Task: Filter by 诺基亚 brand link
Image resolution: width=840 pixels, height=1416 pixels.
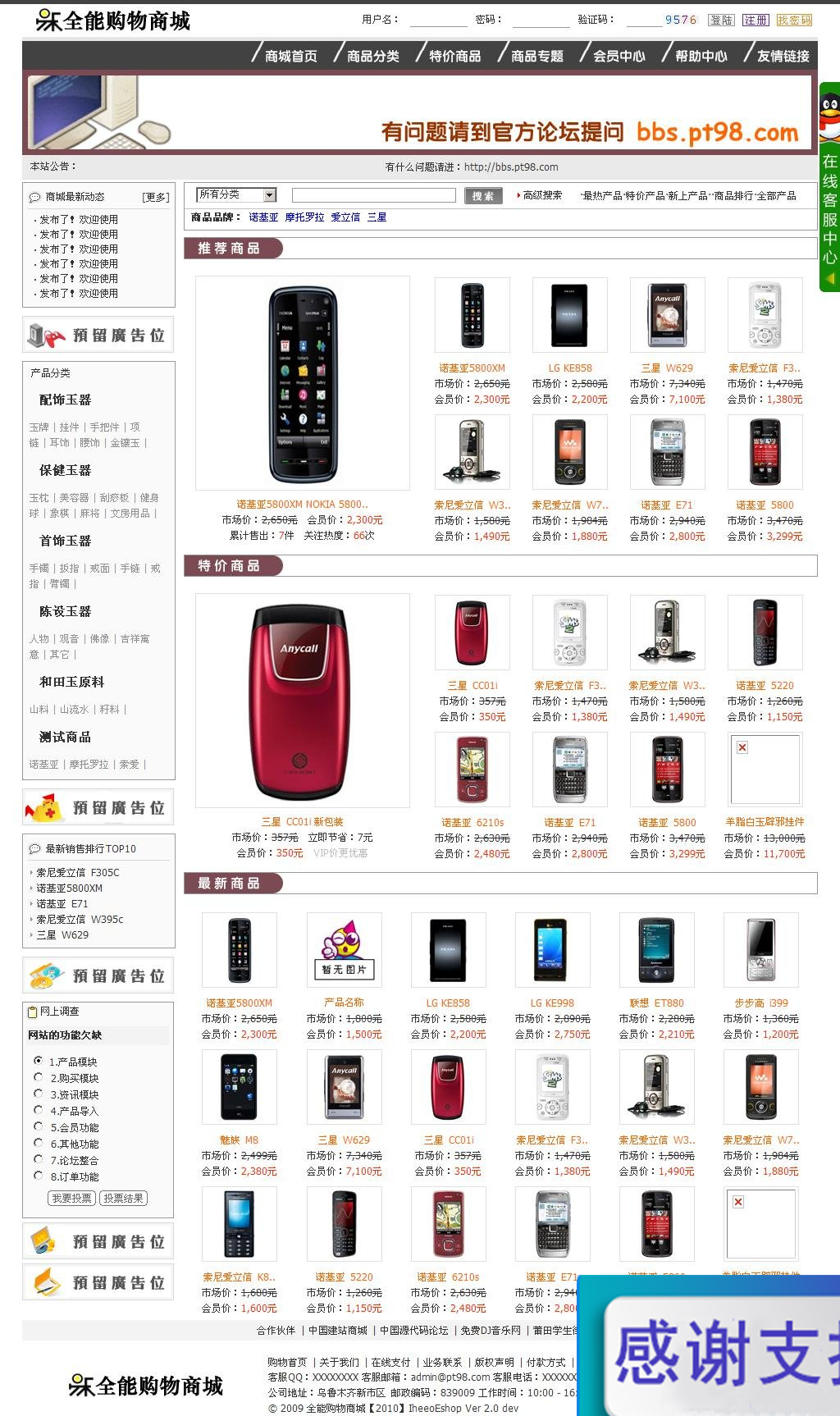Action: pos(263,217)
